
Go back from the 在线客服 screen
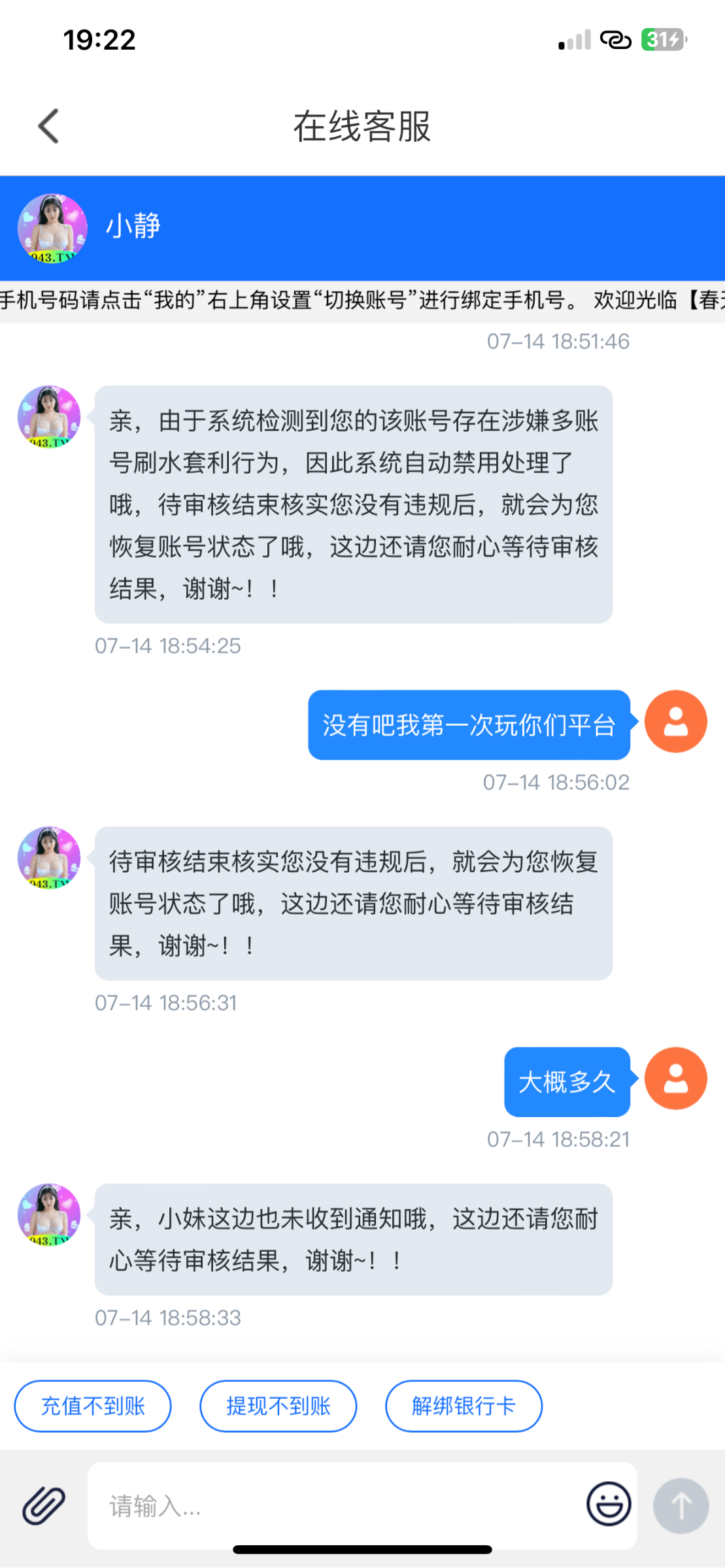[x=48, y=126]
